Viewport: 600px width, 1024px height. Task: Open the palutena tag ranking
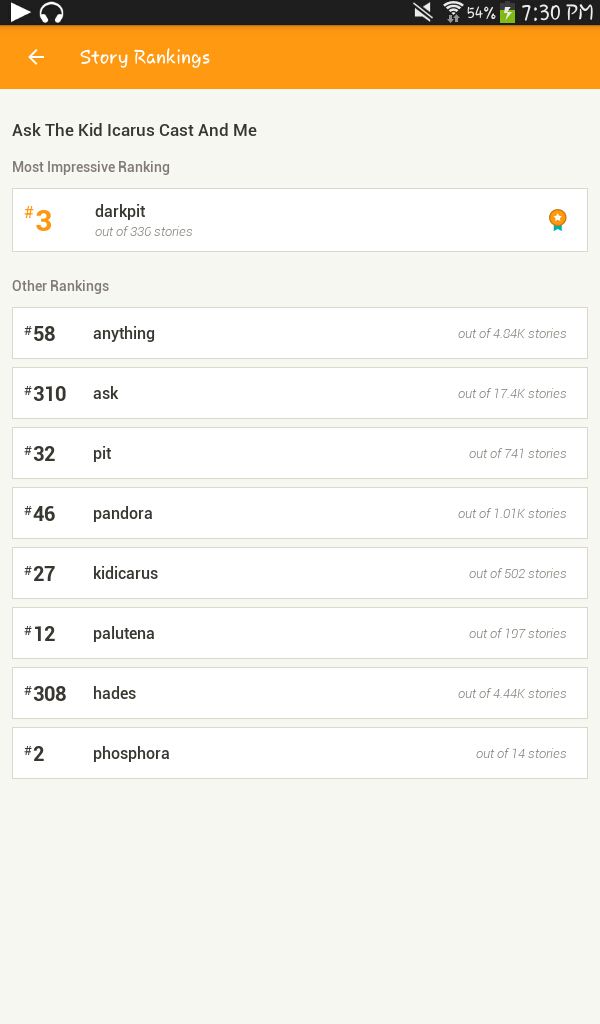point(300,633)
